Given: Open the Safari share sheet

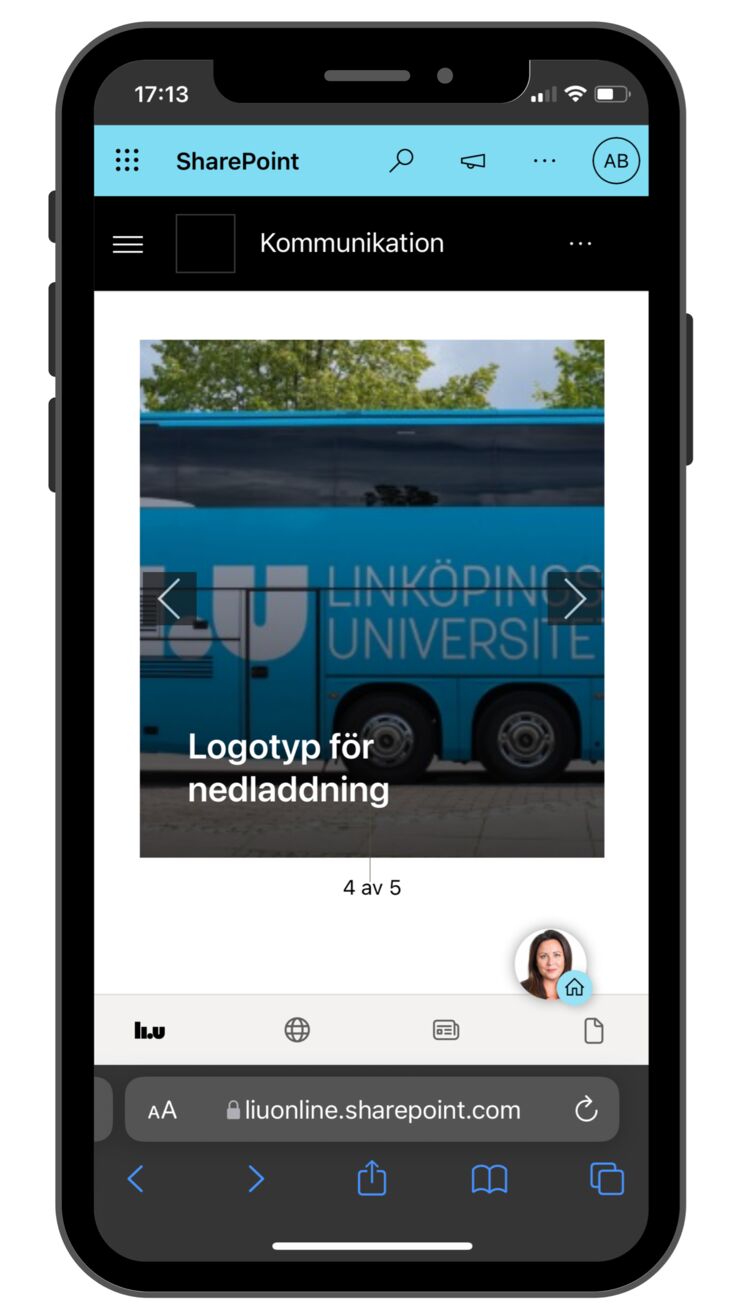Looking at the screenshot, I should pos(371,1179).
